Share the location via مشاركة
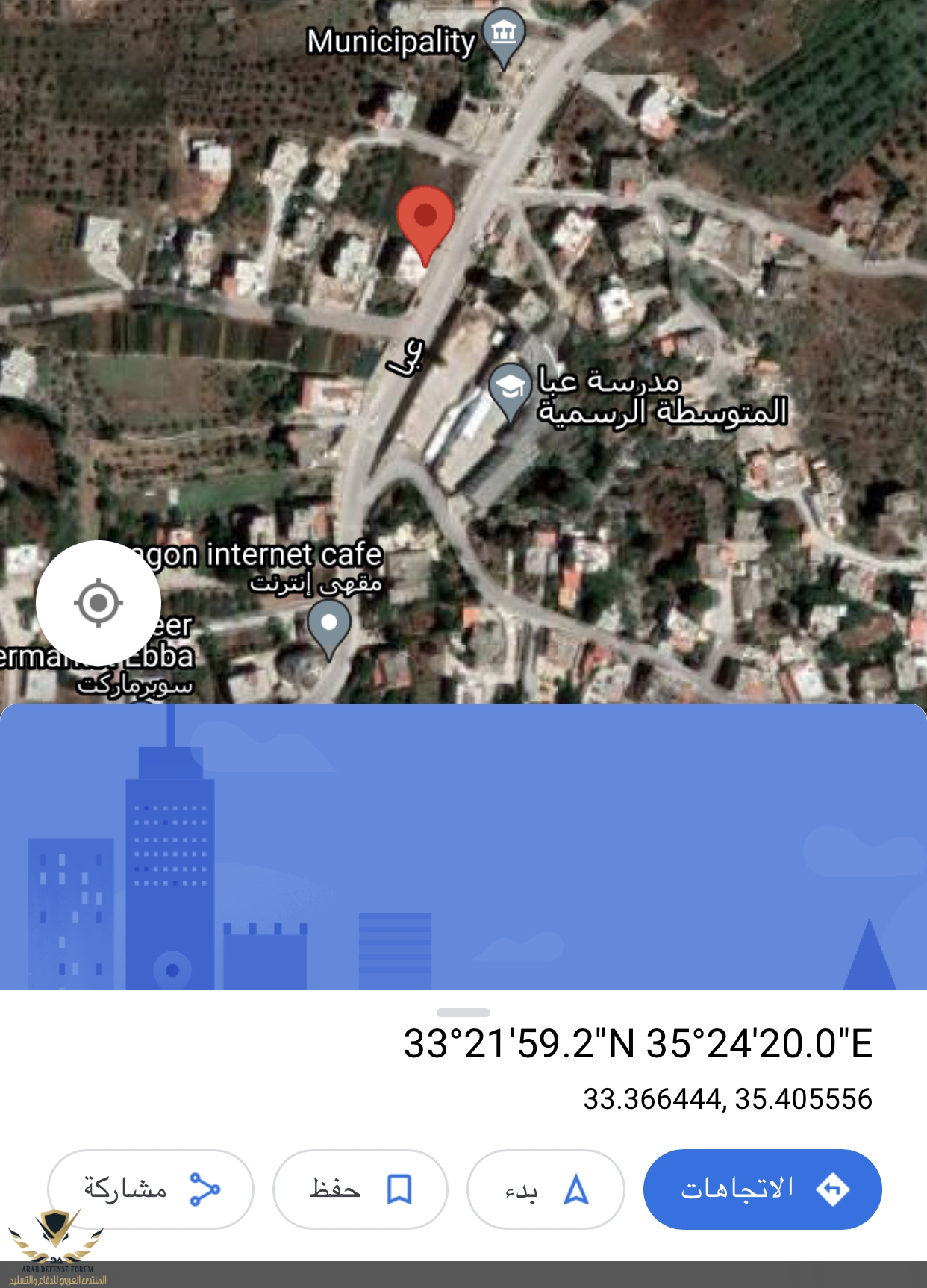 coord(151,1189)
